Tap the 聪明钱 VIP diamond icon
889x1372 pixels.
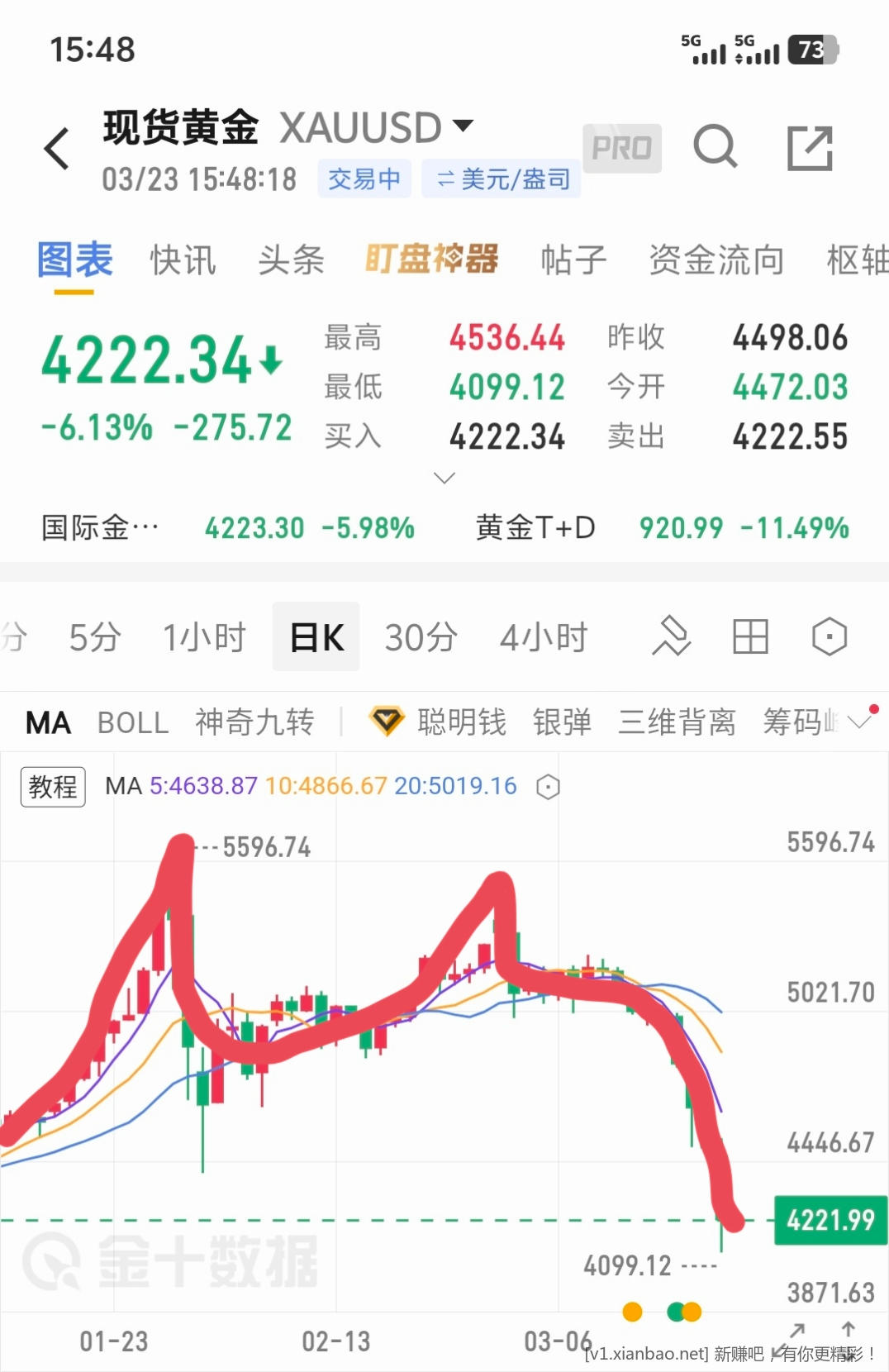coord(385,721)
